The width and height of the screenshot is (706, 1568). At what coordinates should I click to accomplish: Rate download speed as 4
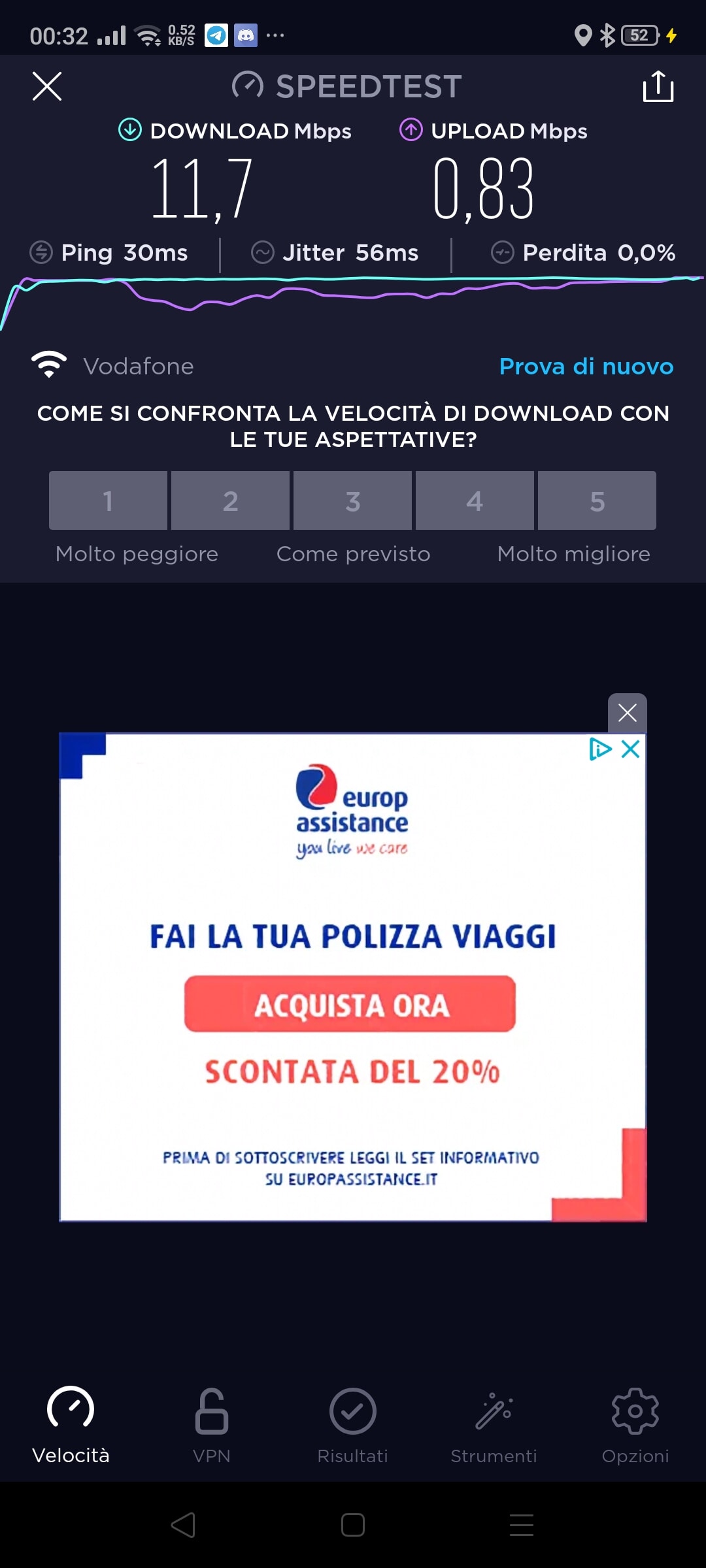pyautogui.click(x=475, y=500)
